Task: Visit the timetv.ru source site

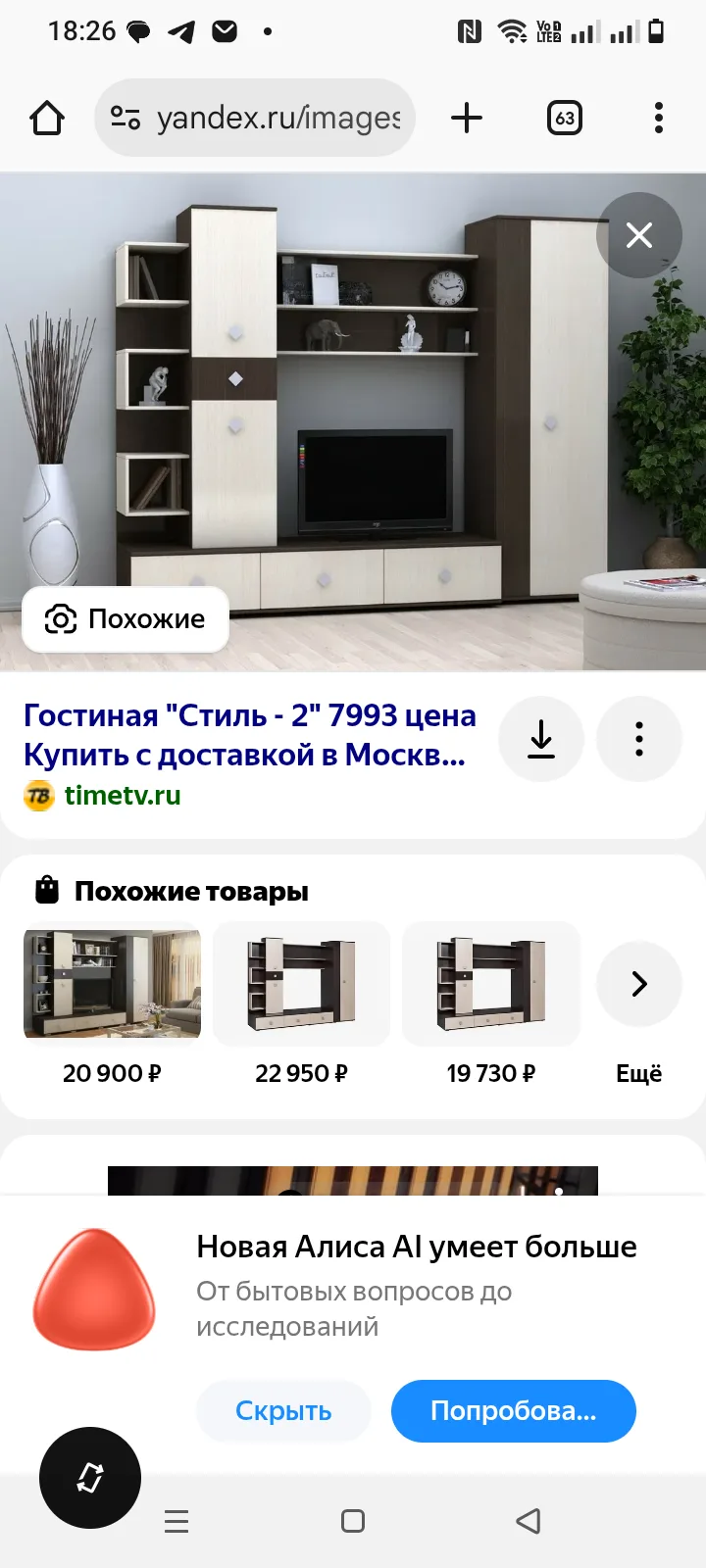Action: pyautogui.click(x=122, y=795)
